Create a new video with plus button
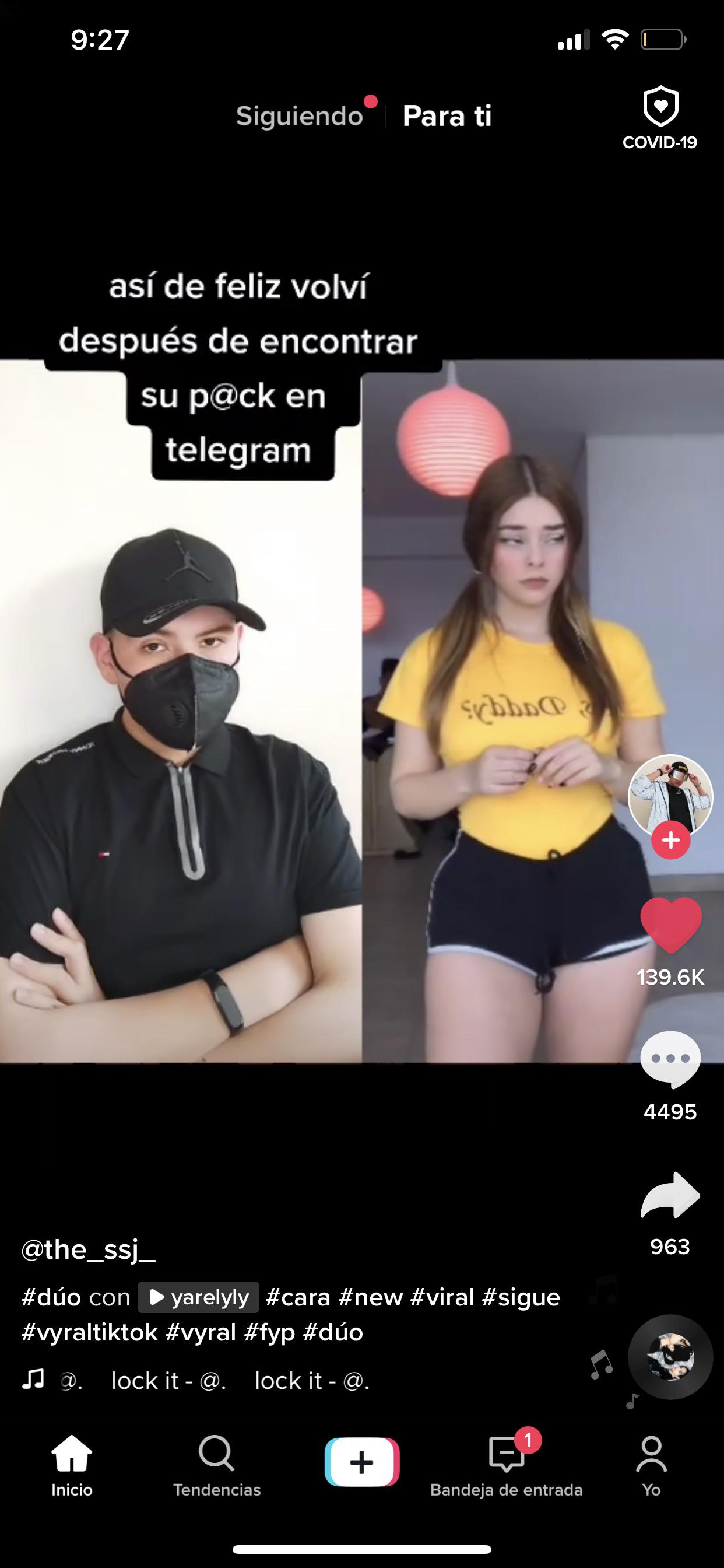Viewport: 724px width, 1568px height. coord(362,1461)
